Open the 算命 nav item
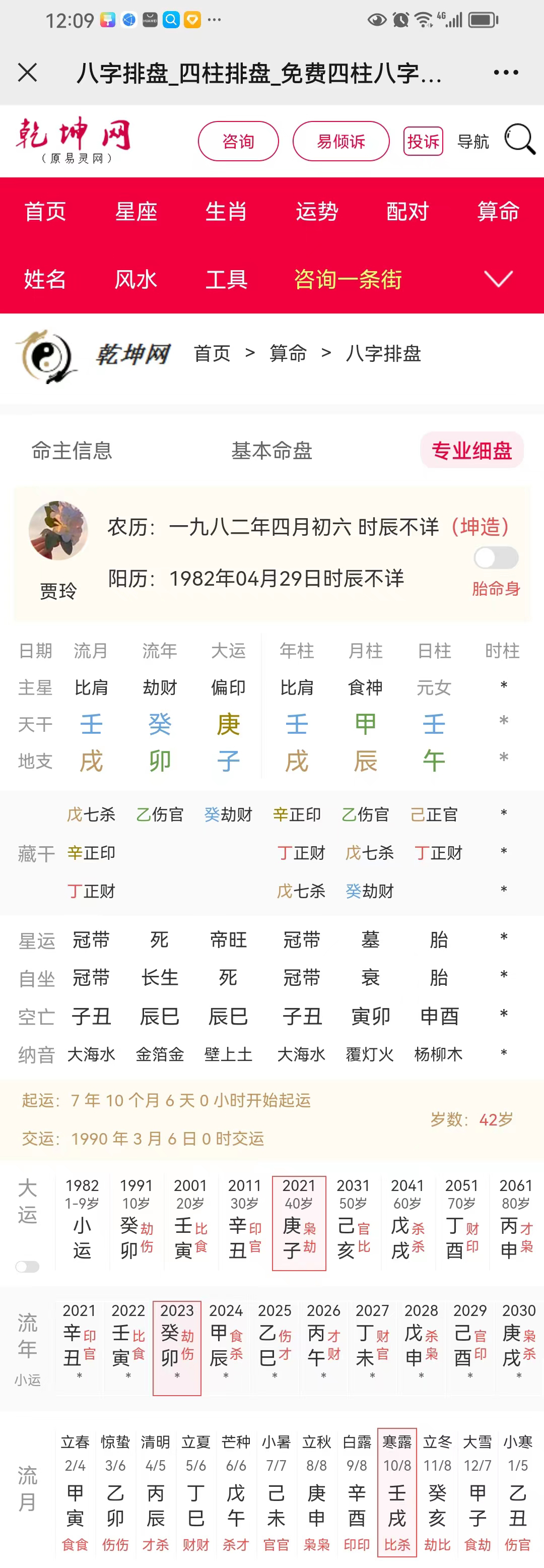The image size is (544, 1568). [x=498, y=211]
